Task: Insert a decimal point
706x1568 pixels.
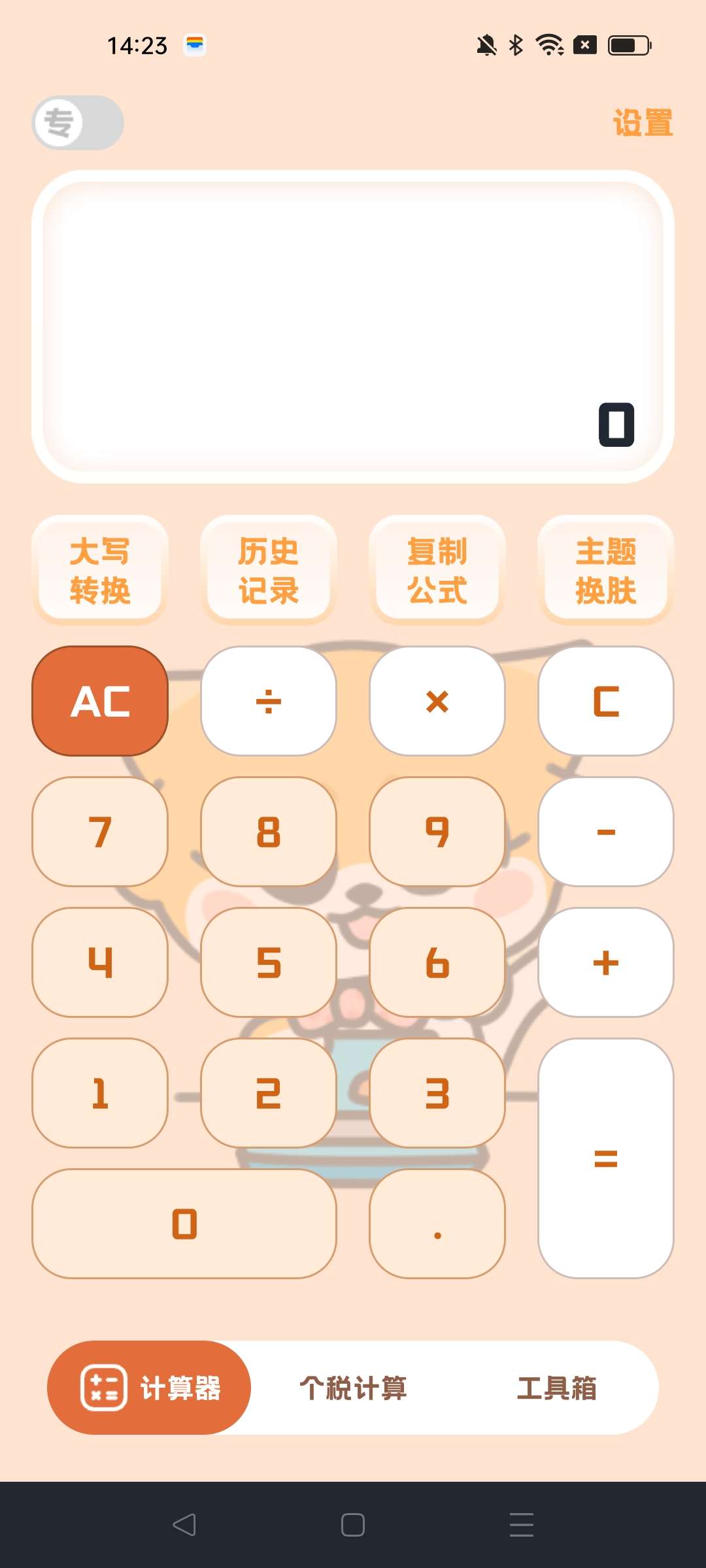Action: pos(437,1224)
